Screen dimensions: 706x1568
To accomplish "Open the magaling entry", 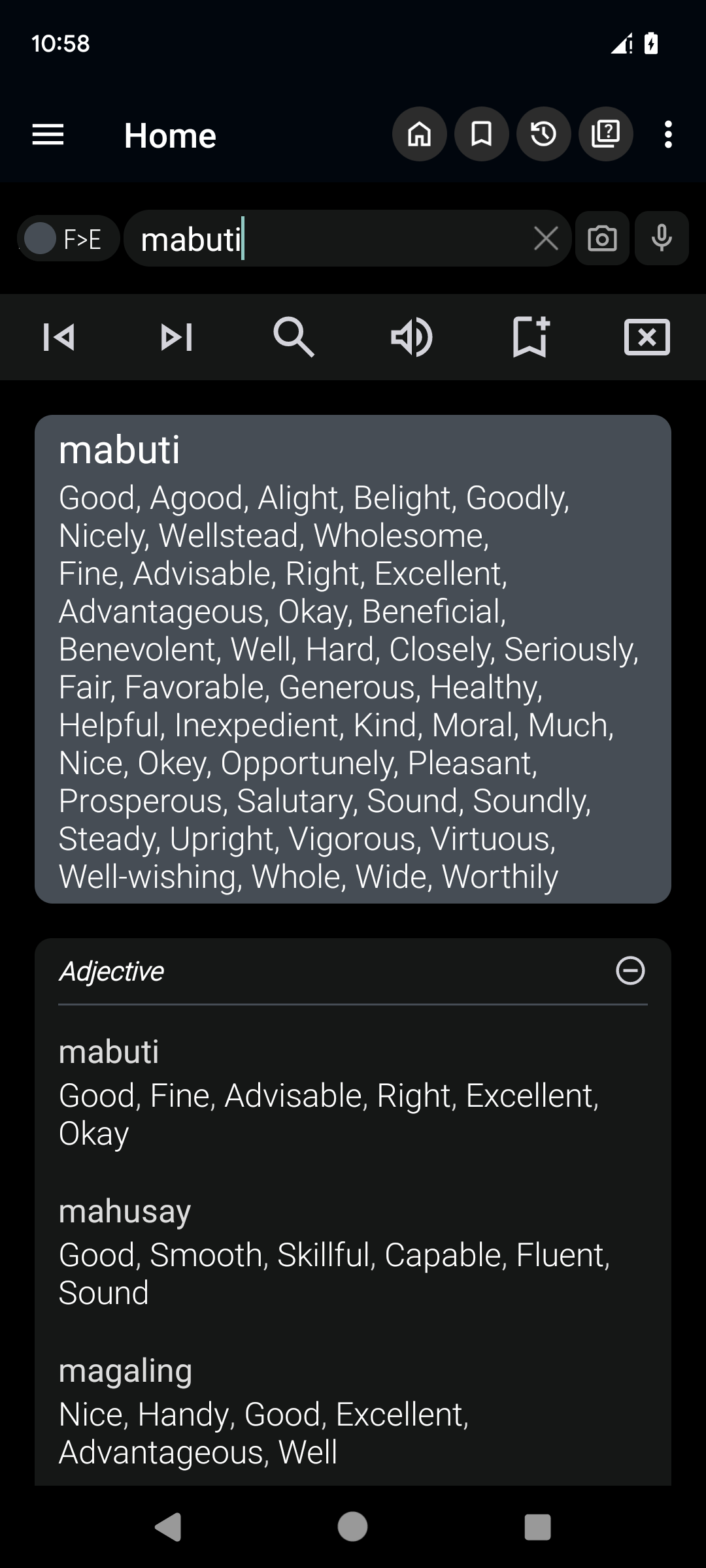I will pyautogui.click(x=126, y=1371).
